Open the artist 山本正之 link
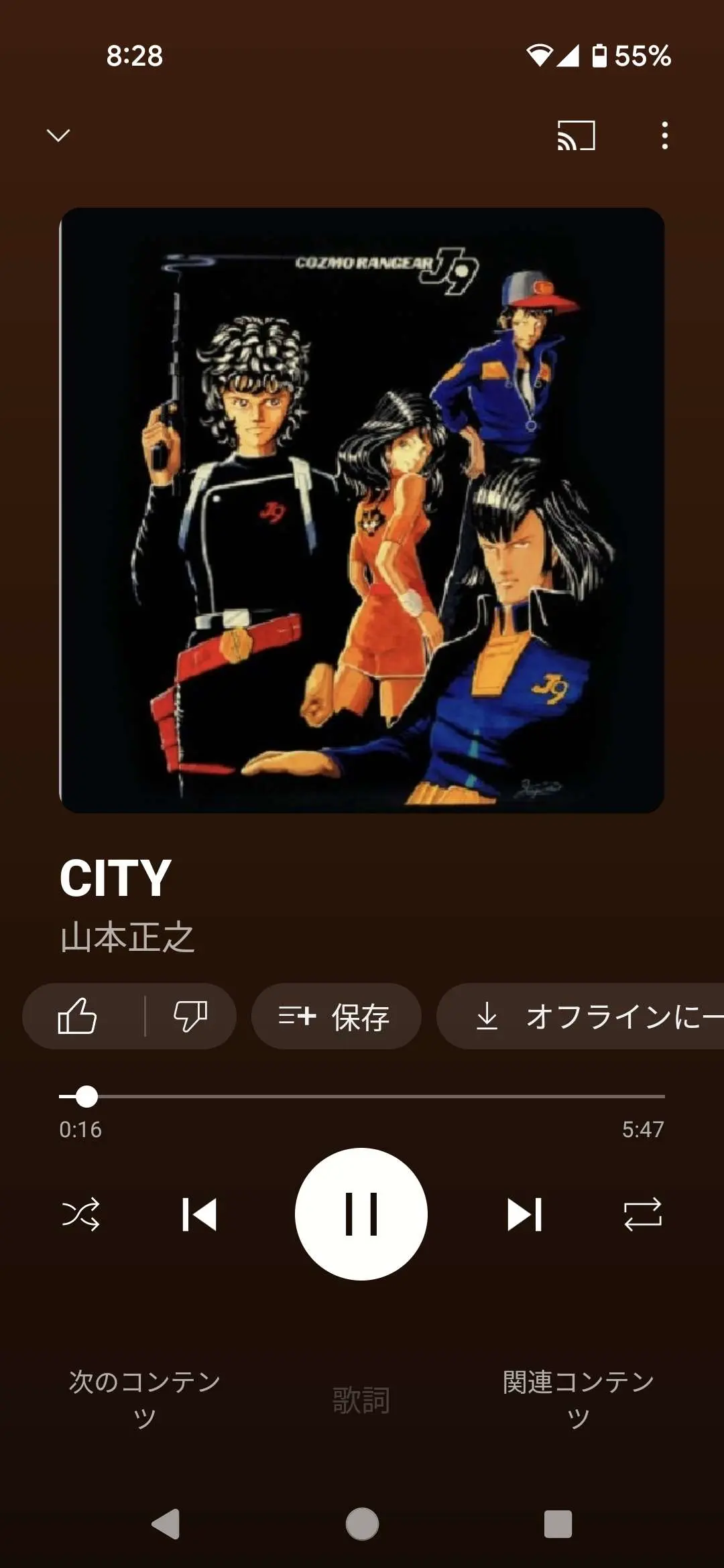The image size is (724, 1568). point(127,937)
